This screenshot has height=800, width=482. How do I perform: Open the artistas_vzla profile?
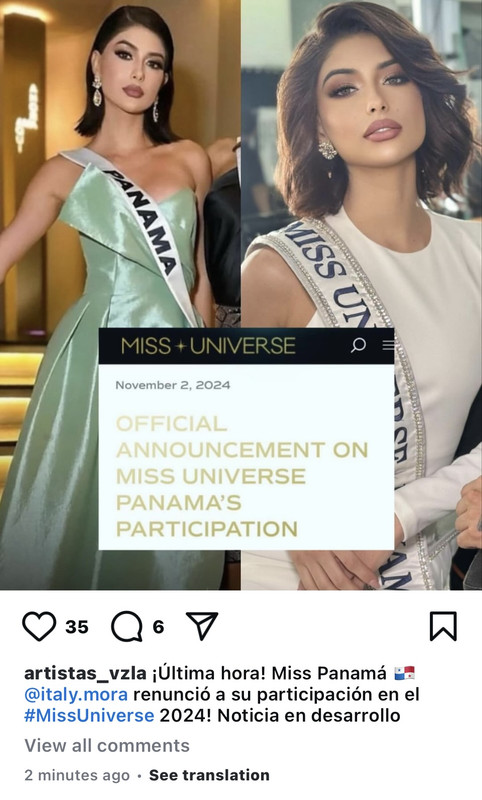pos(86,673)
